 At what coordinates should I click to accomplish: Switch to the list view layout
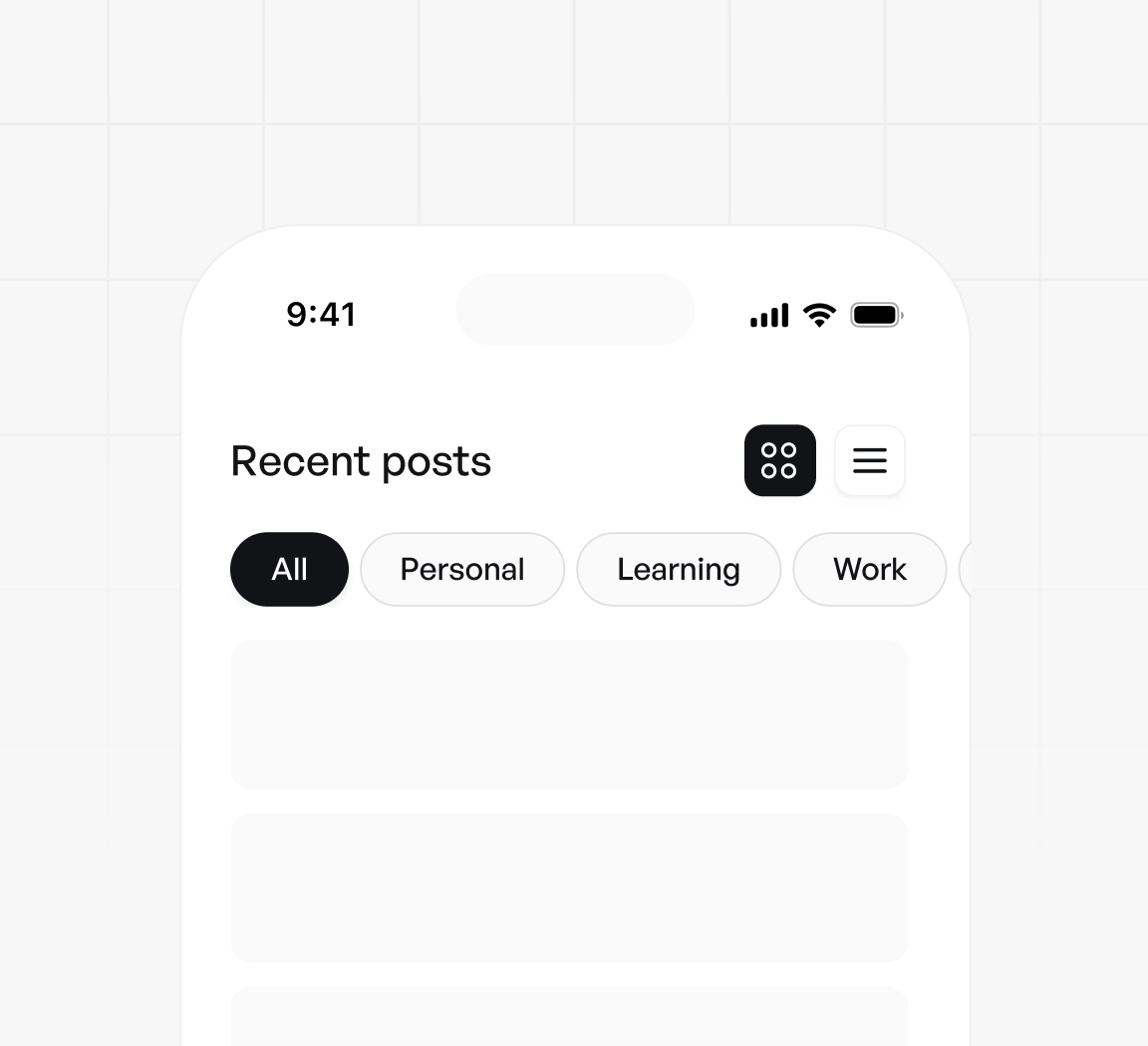[x=869, y=460]
